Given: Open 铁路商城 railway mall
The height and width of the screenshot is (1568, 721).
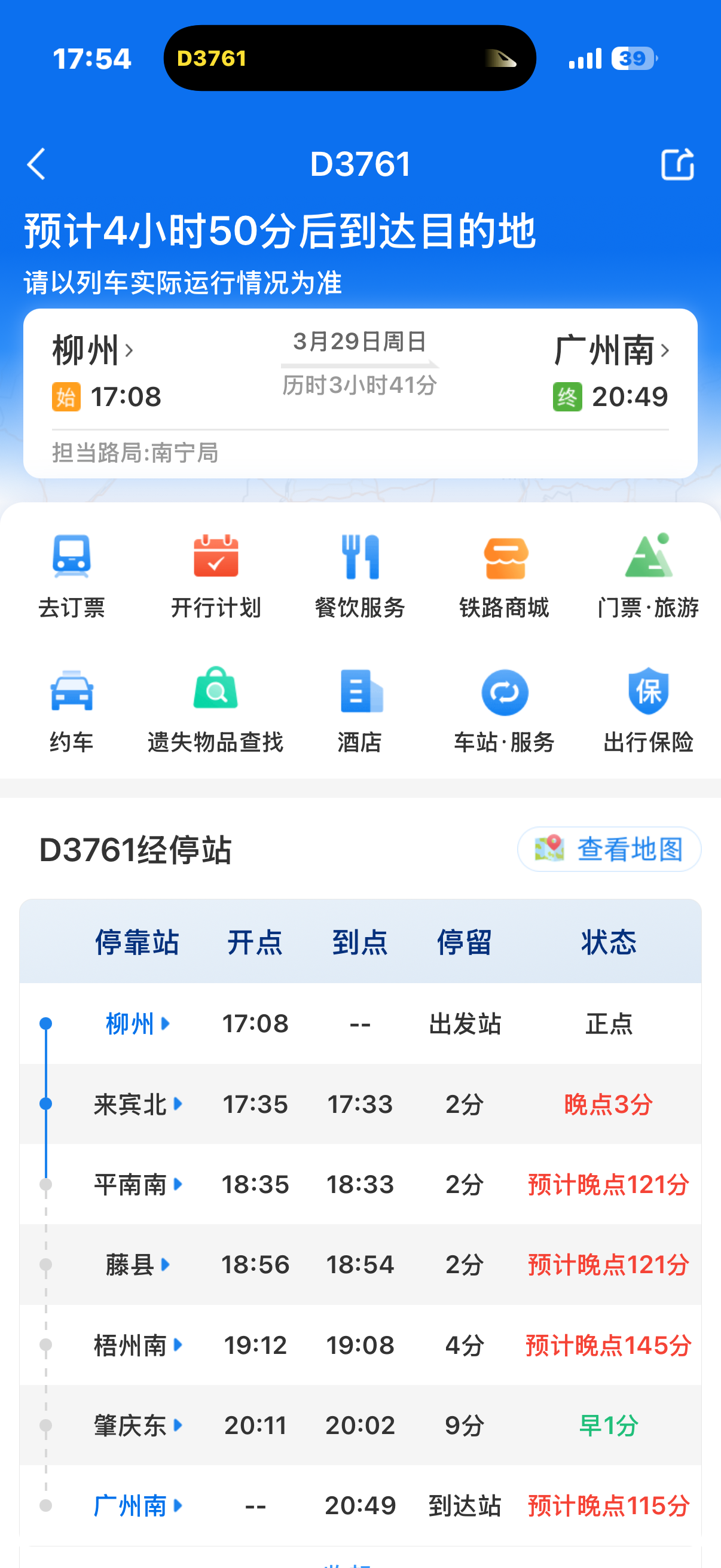Looking at the screenshot, I should pyautogui.click(x=505, y=576).
